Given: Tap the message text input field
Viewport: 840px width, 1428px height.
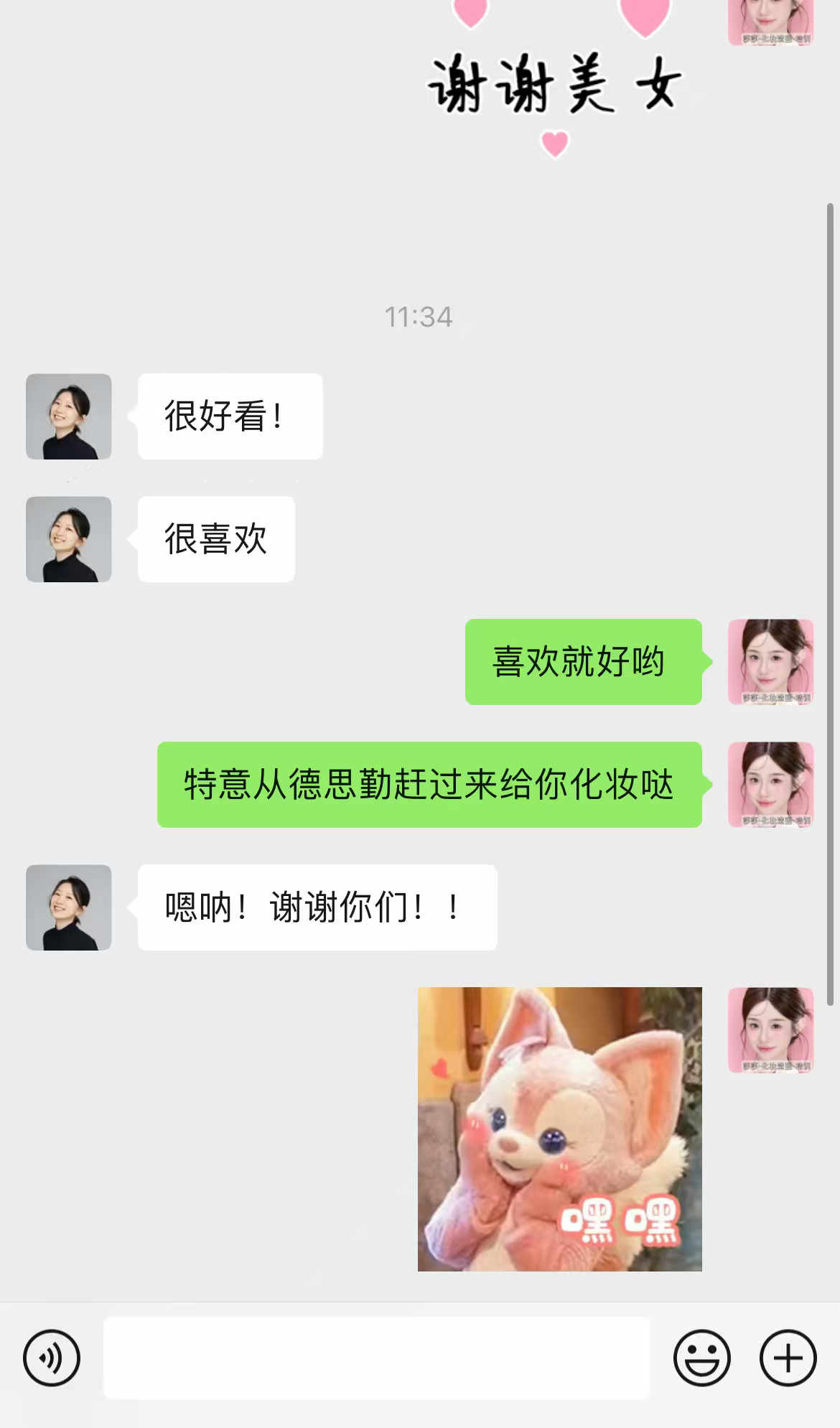Looking at the screenshot, I should (x=376, y=1358).
